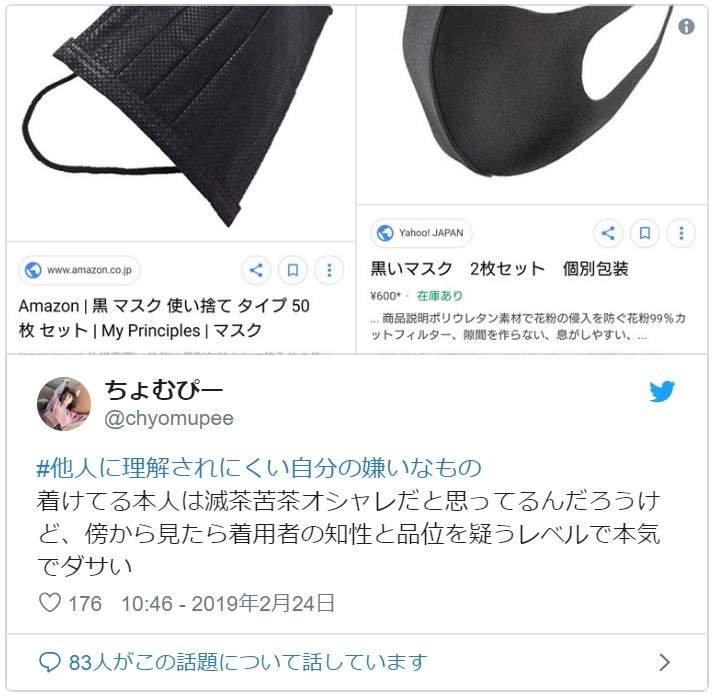The width and height of the screenshot is (713, 697).
Task: Open hashtag #他人に理解されにくい自分の嫌いなもの
Action: pos(259,468)
